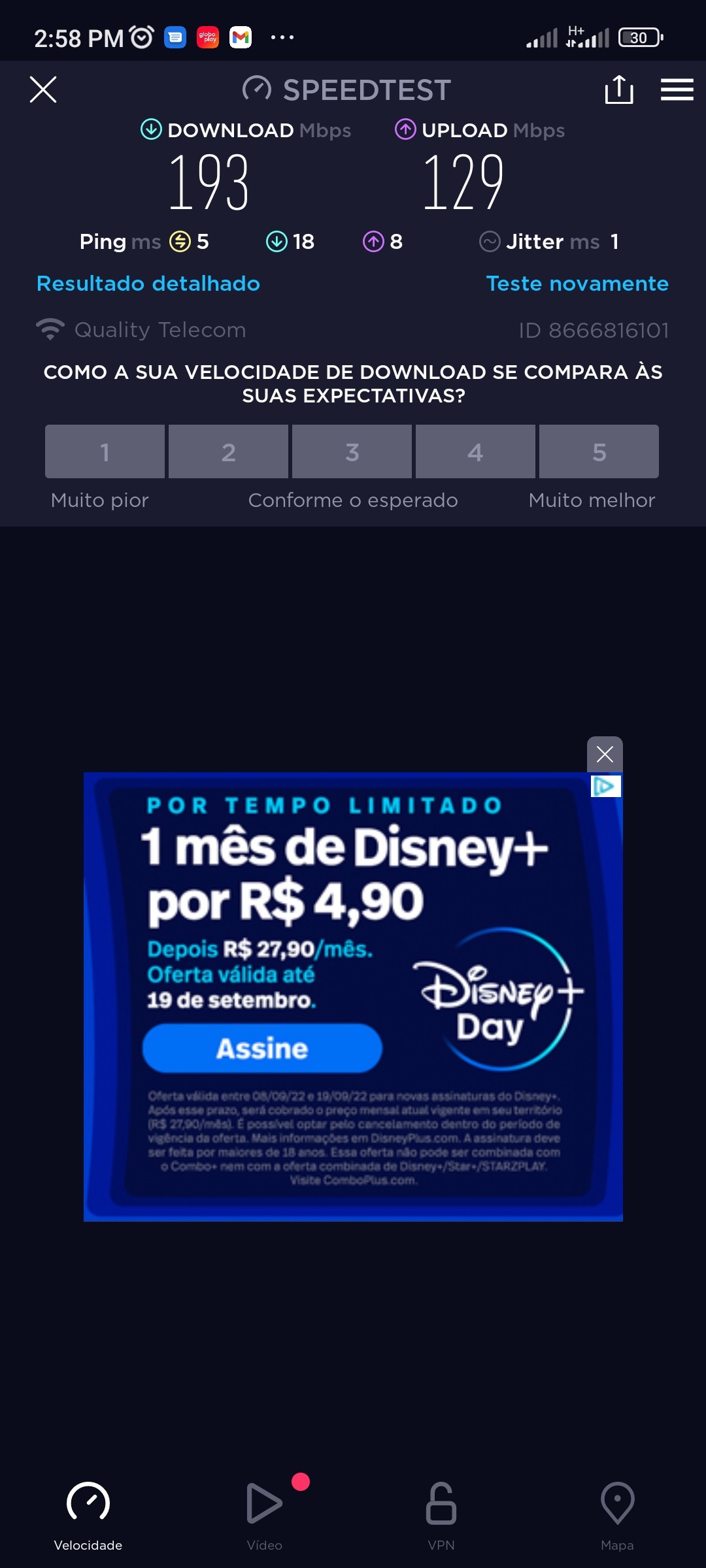
Task: Dismiss the Disney+ advertisement
Action: coord(605,754)
